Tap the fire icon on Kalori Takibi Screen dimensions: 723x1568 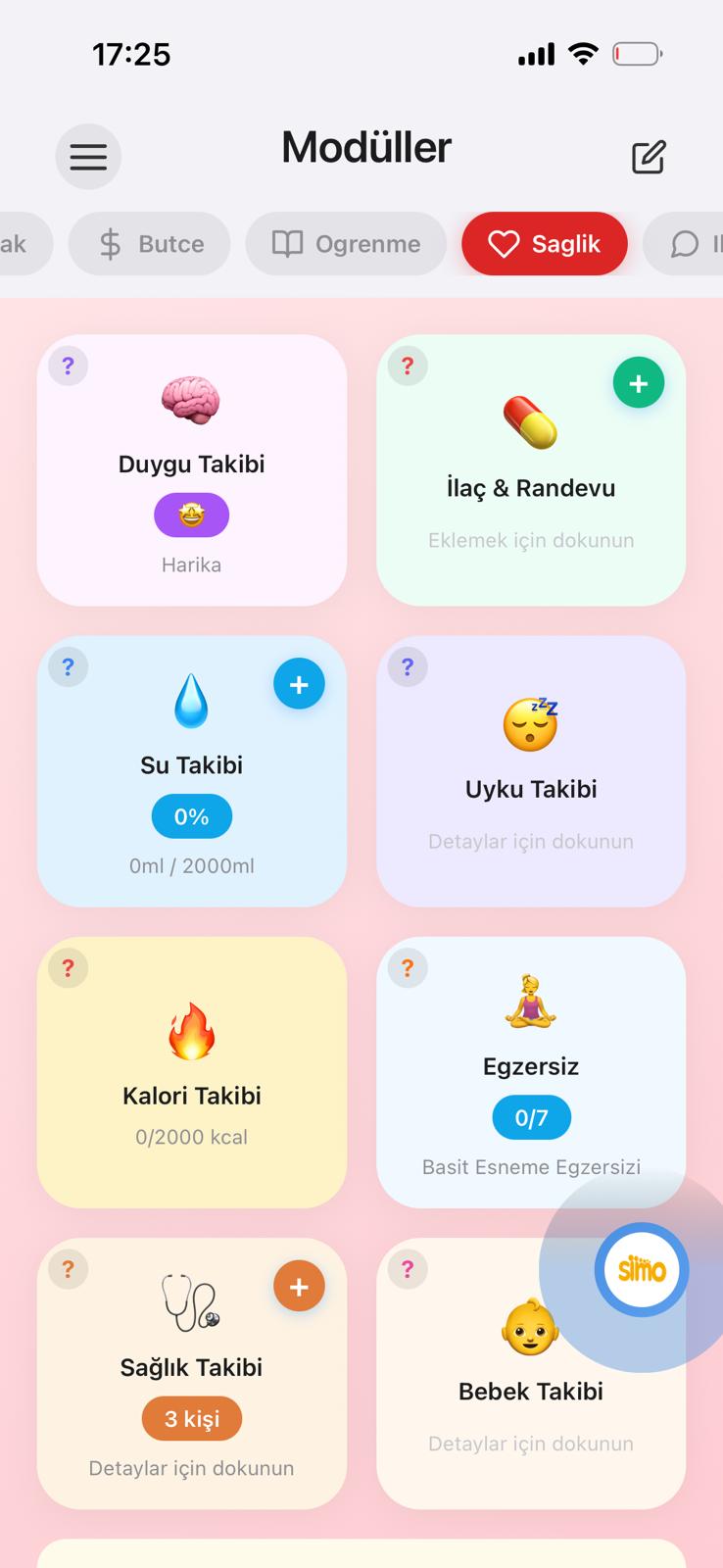click(x=191, y=1029)
